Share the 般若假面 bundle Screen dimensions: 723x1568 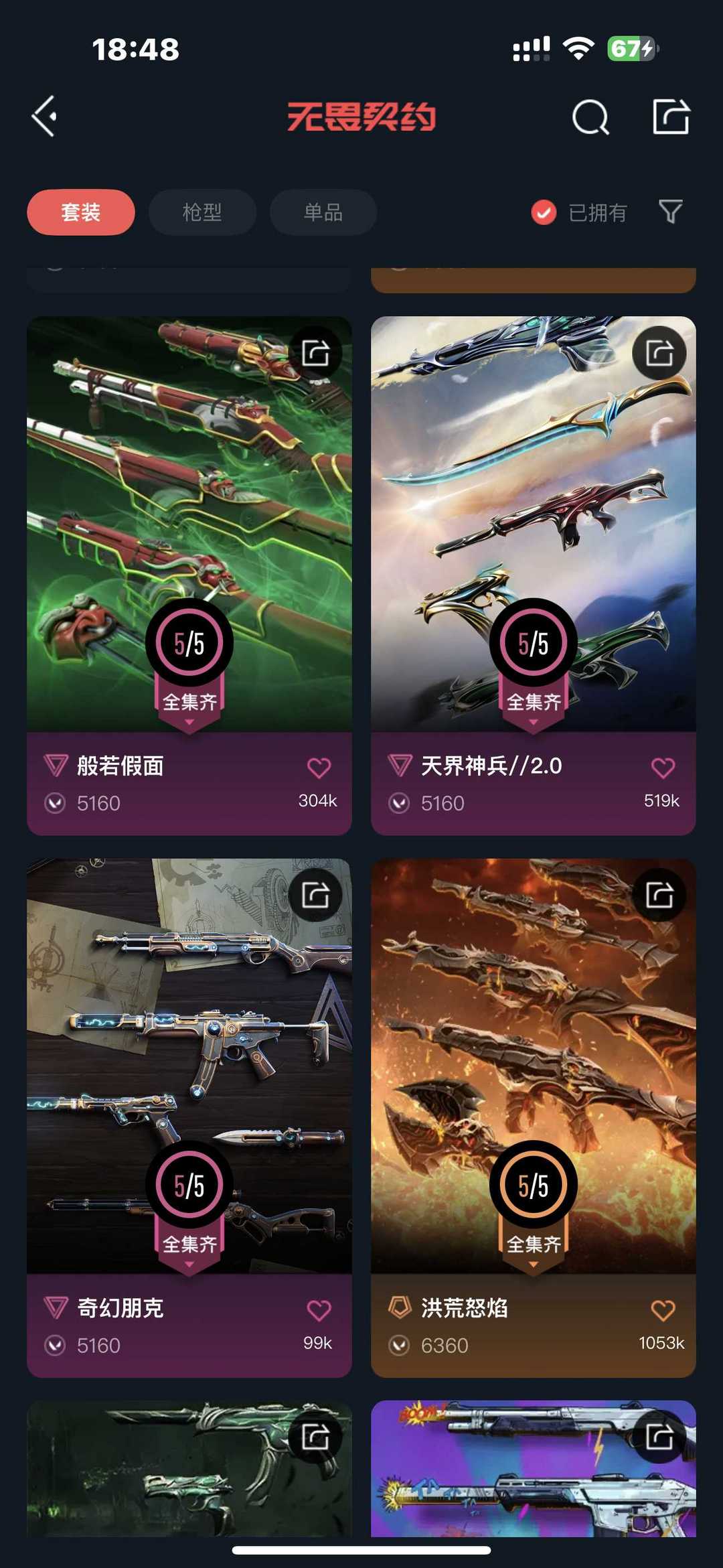[x=315, y=353]
